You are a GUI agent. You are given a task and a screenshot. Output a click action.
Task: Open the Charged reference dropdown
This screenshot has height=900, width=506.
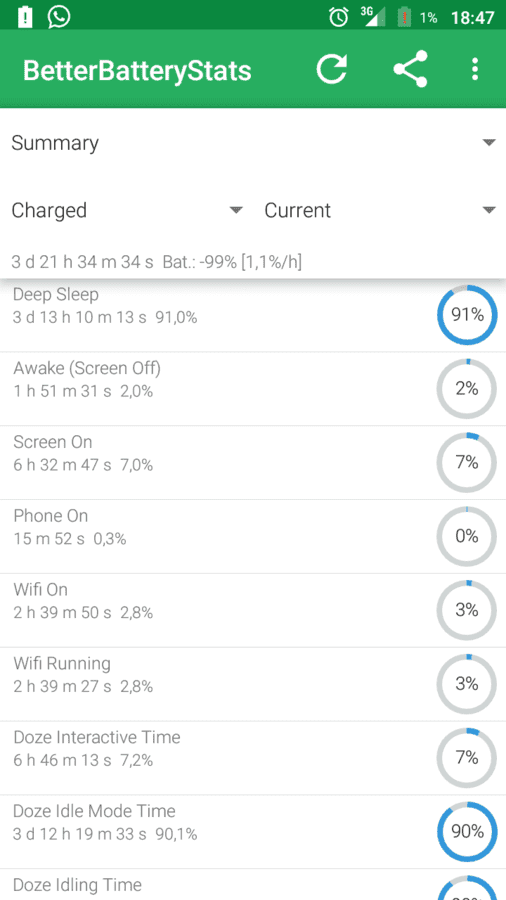[x=127, y=210]
